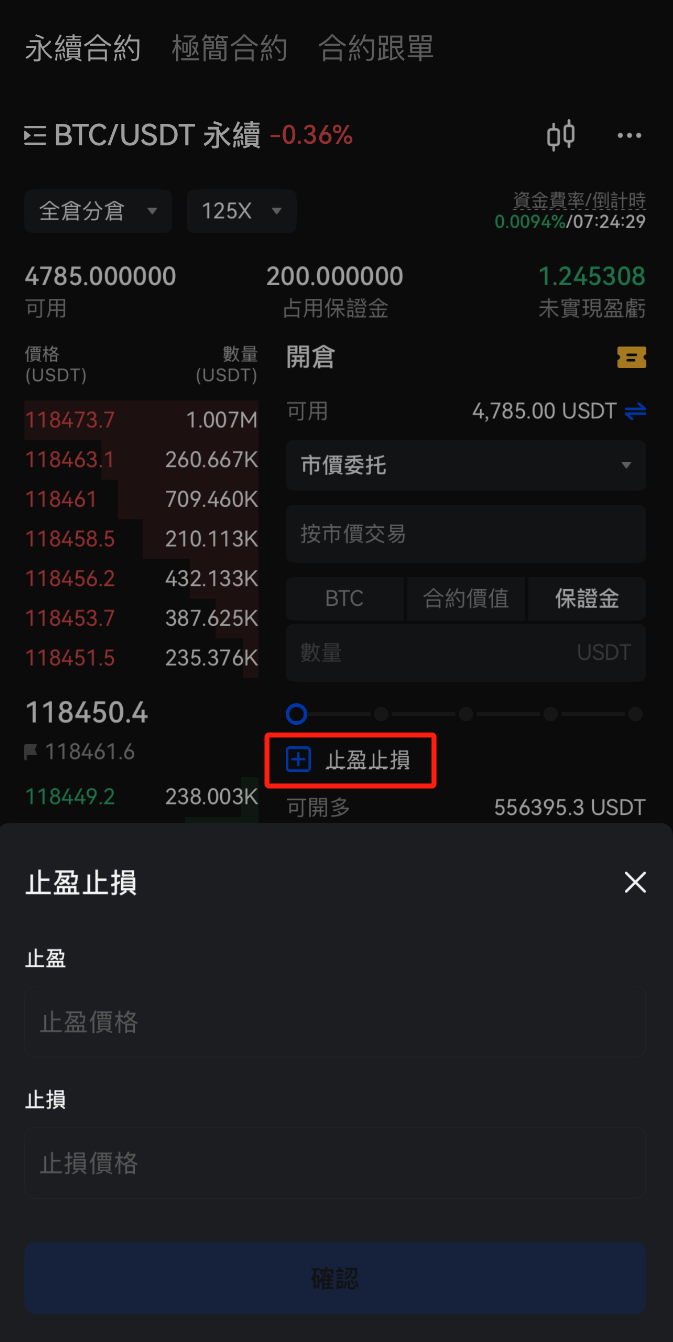Open the 市價委托 order type dropdown
Screen dimensions: 673x1342
click(x=466, y=465)
